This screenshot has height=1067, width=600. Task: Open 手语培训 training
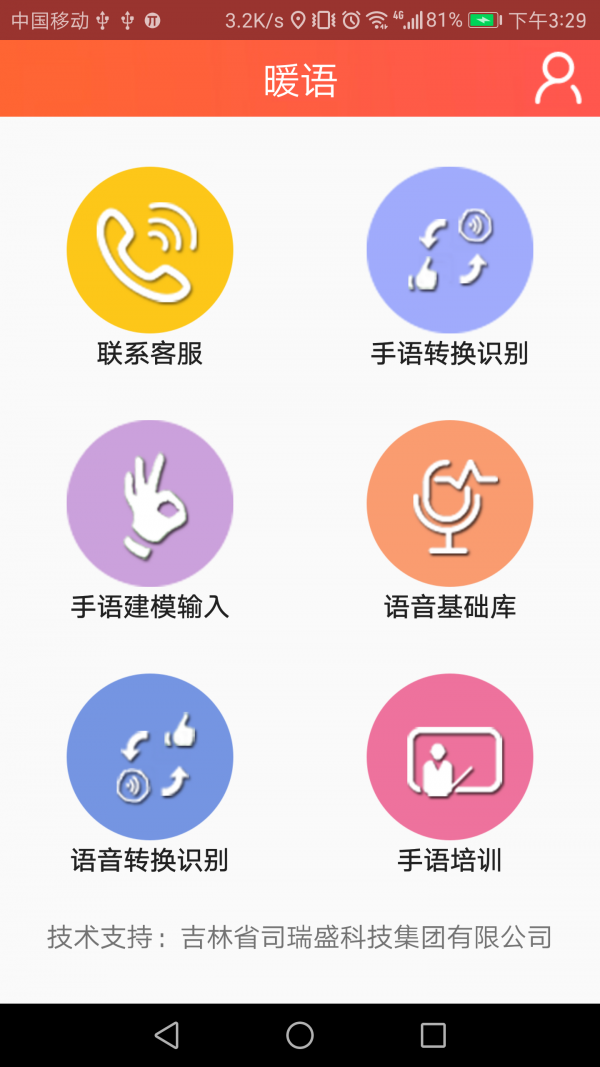[x=450, y=757]
